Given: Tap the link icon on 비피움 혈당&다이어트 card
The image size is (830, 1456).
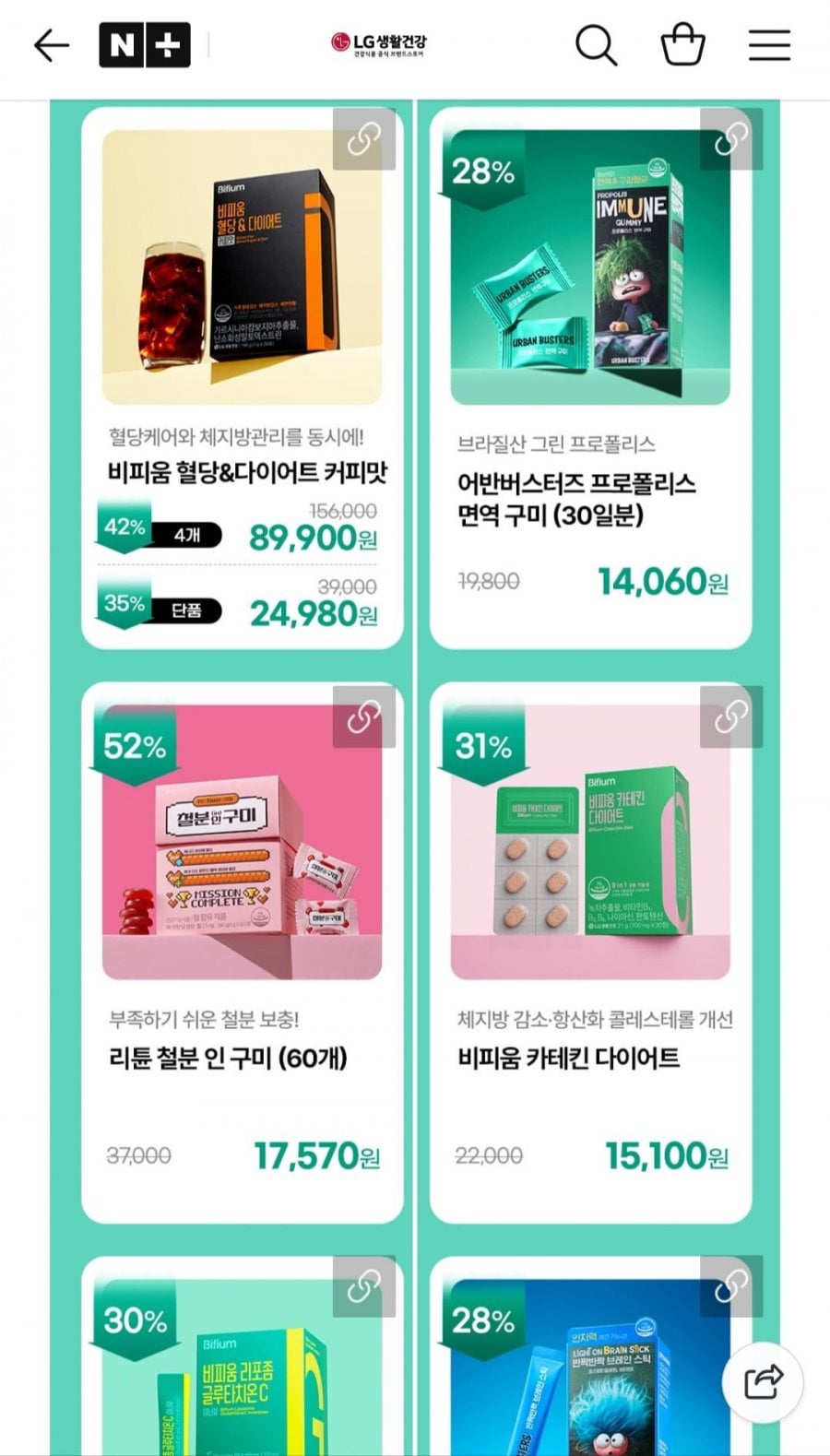Looking at the screenshot, I should click(364, 139).
